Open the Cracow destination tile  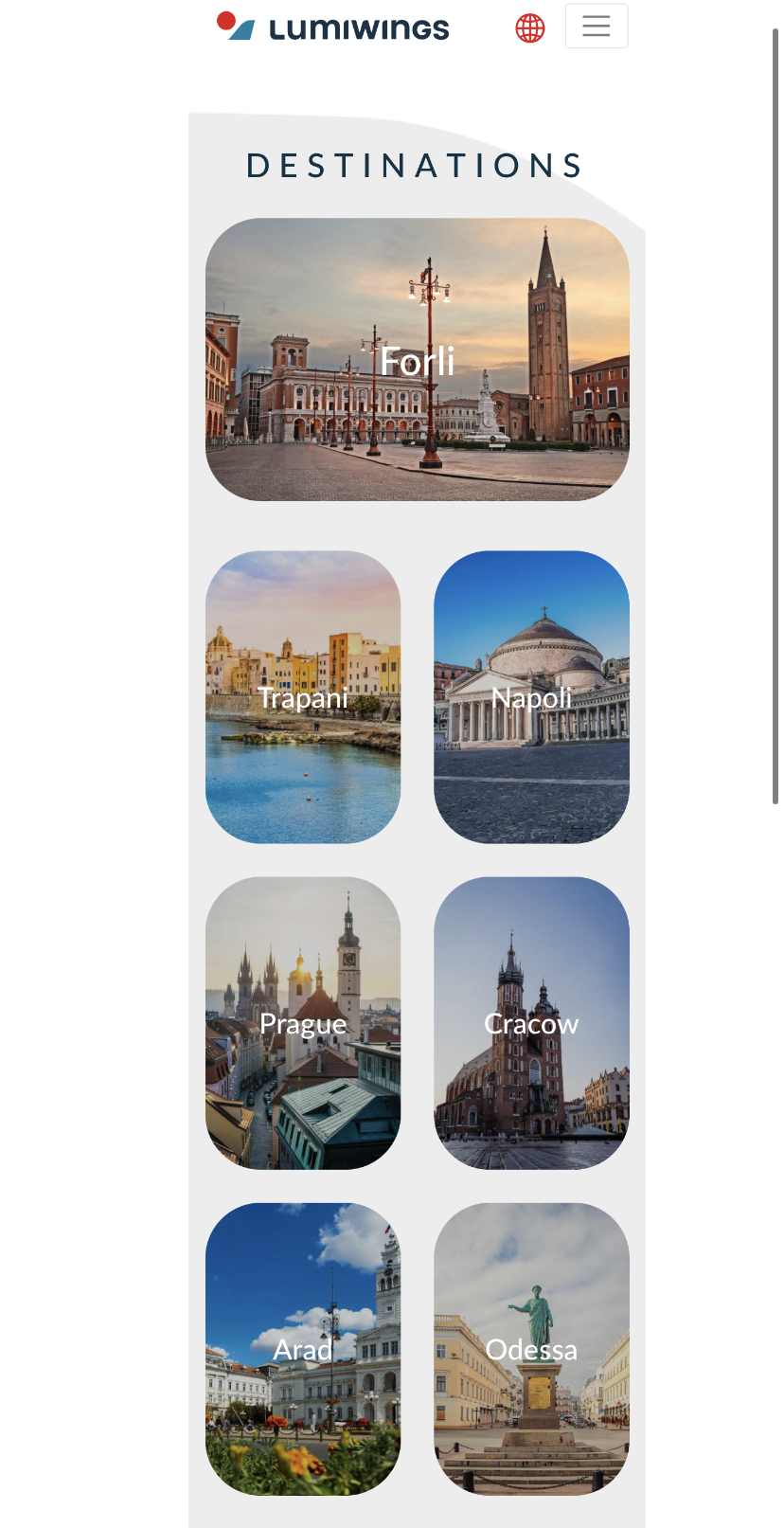tap(531, 1023)
